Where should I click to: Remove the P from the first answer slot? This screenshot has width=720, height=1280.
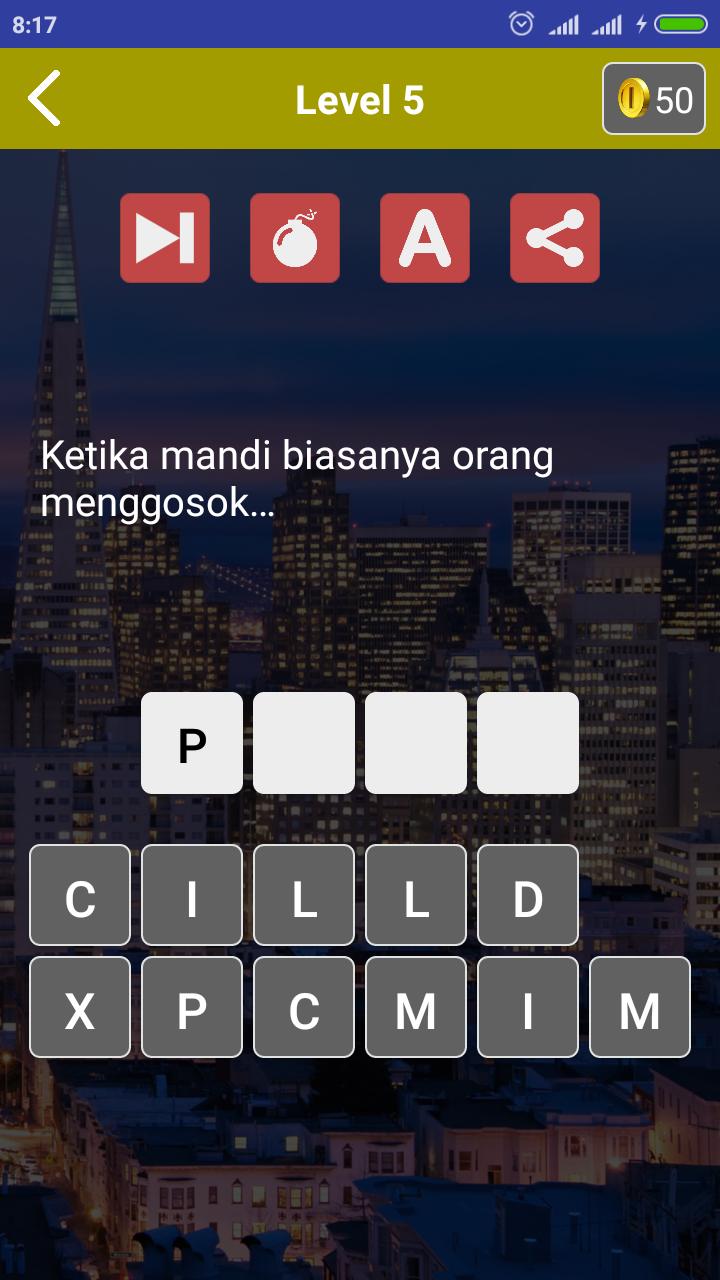[192, 743]
